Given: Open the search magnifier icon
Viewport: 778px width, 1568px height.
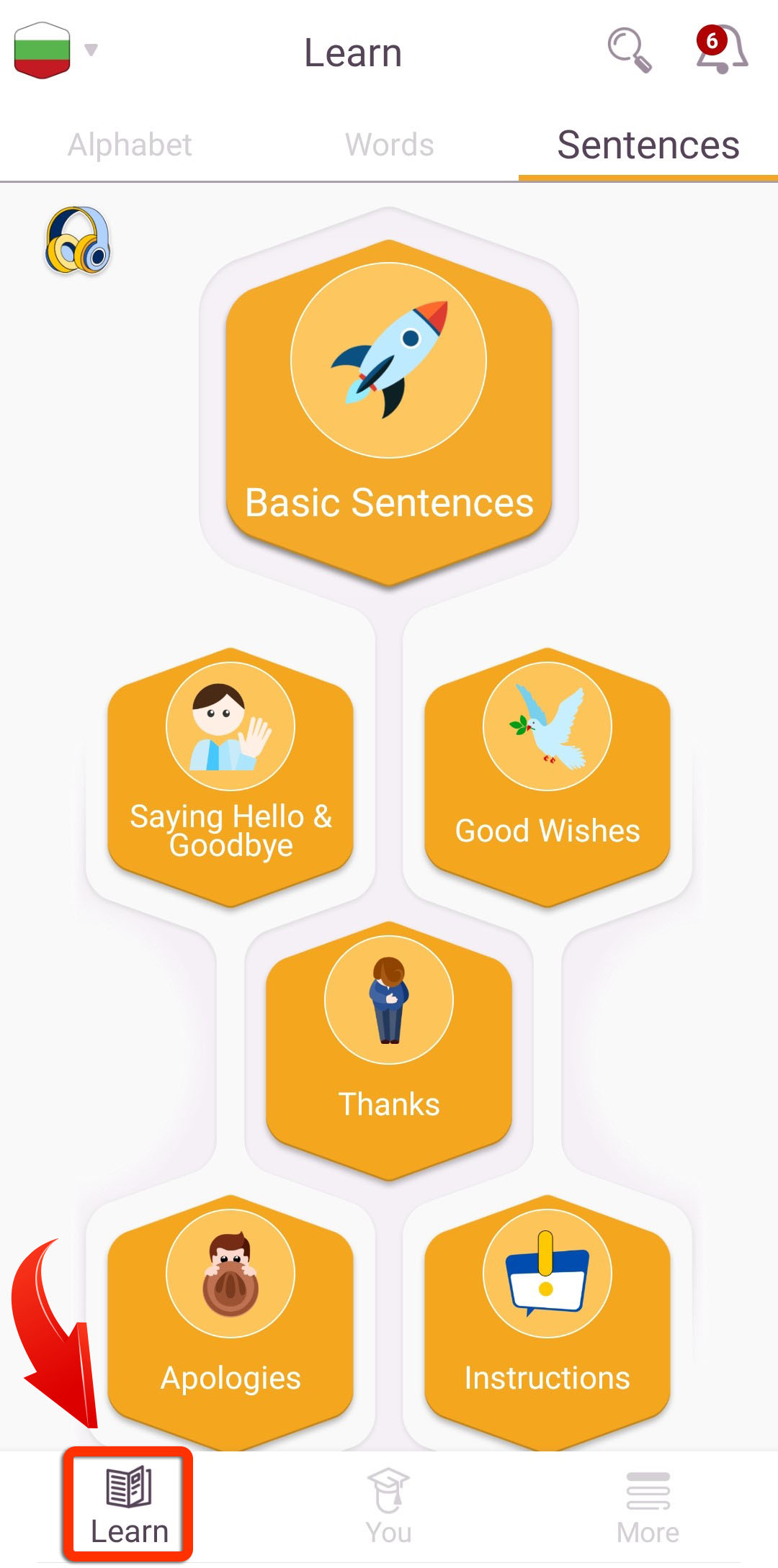Looking at the screenshot, I should tap(629, 50).
